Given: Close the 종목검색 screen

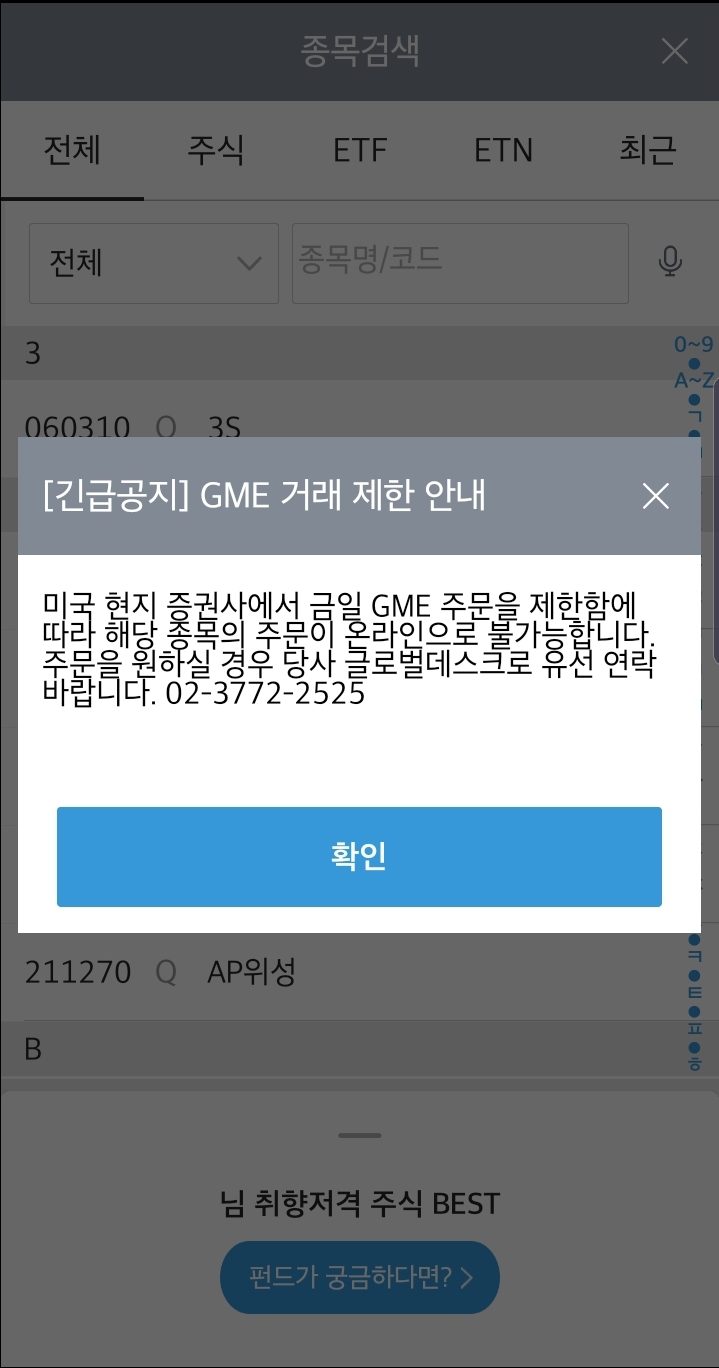Looking at the screenshot, I should click(x=675, y=51).
